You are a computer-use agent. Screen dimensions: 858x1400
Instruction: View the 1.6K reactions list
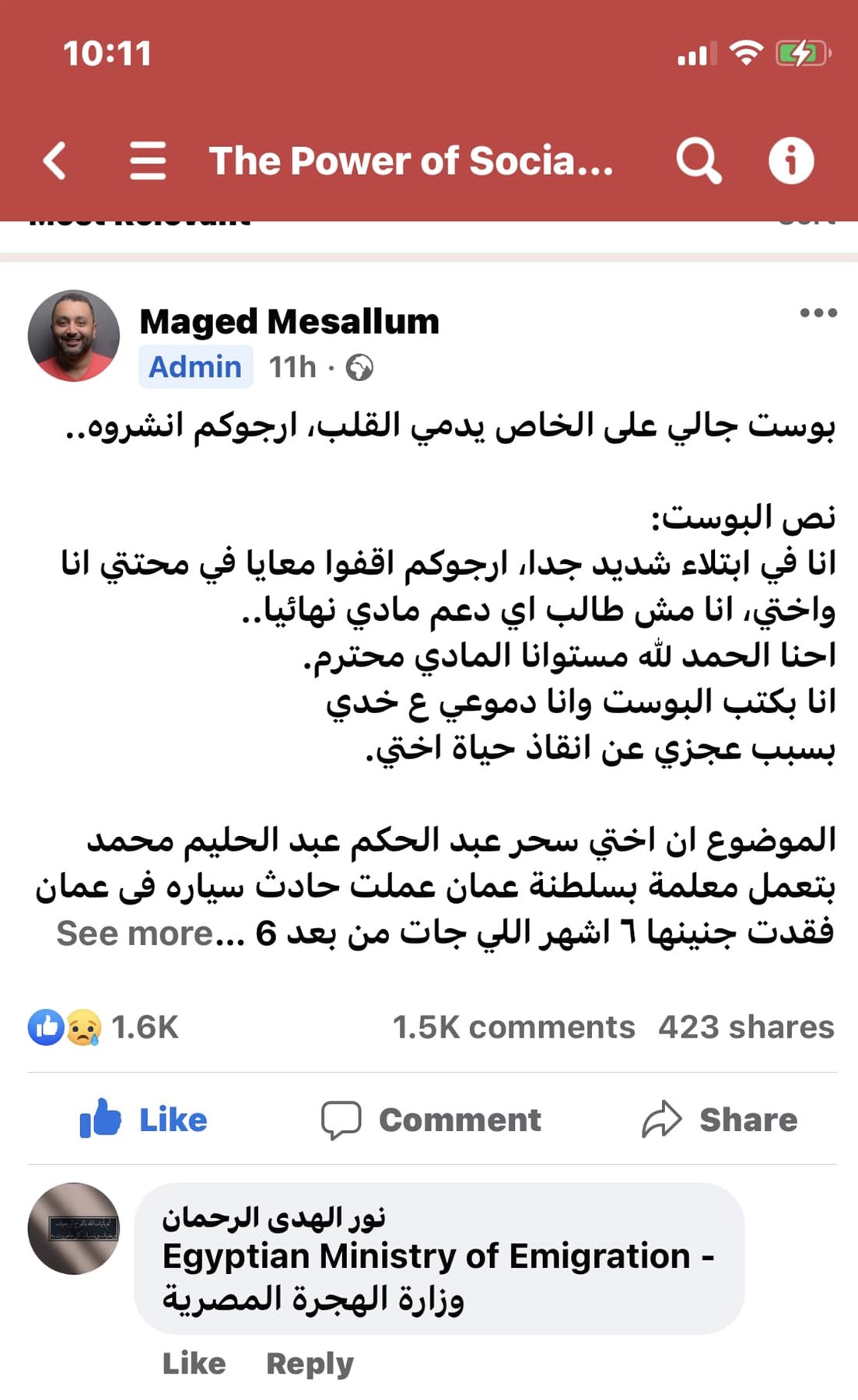103,1027
